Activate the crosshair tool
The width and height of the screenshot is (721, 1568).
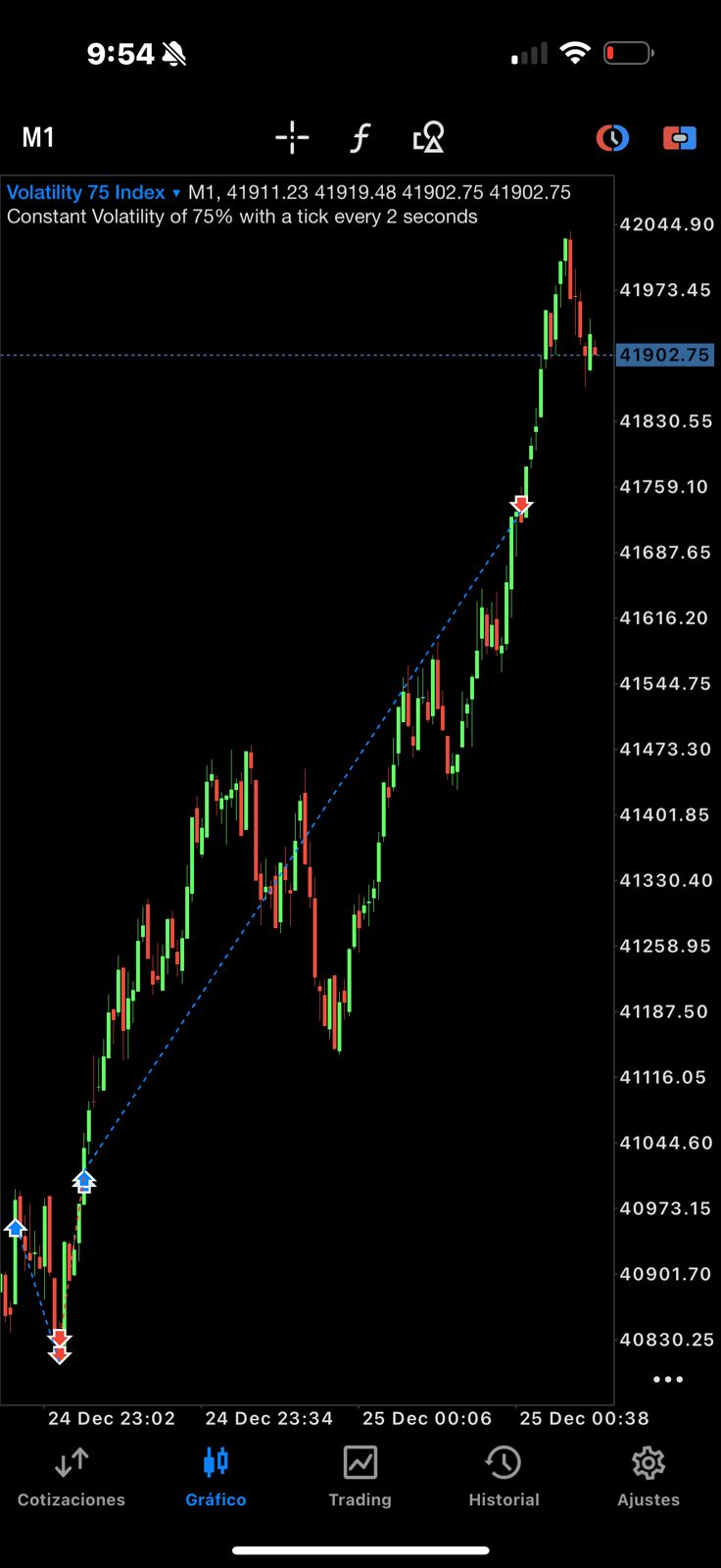click(292, 138)
